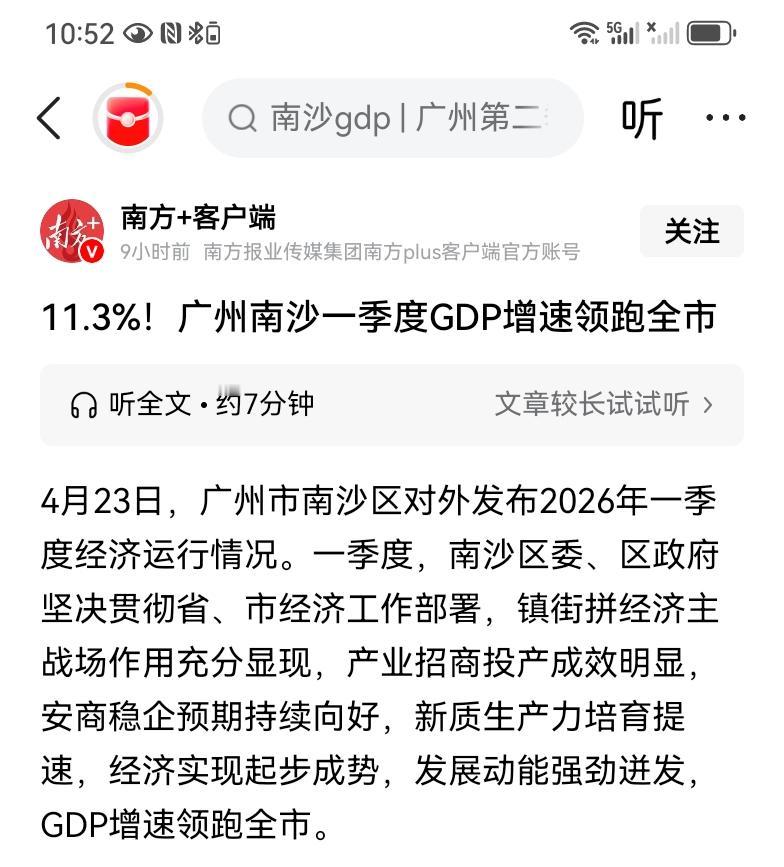Open the ⋯ more options menu
This screenshot has width=784, height=867.
pos(727,117)
